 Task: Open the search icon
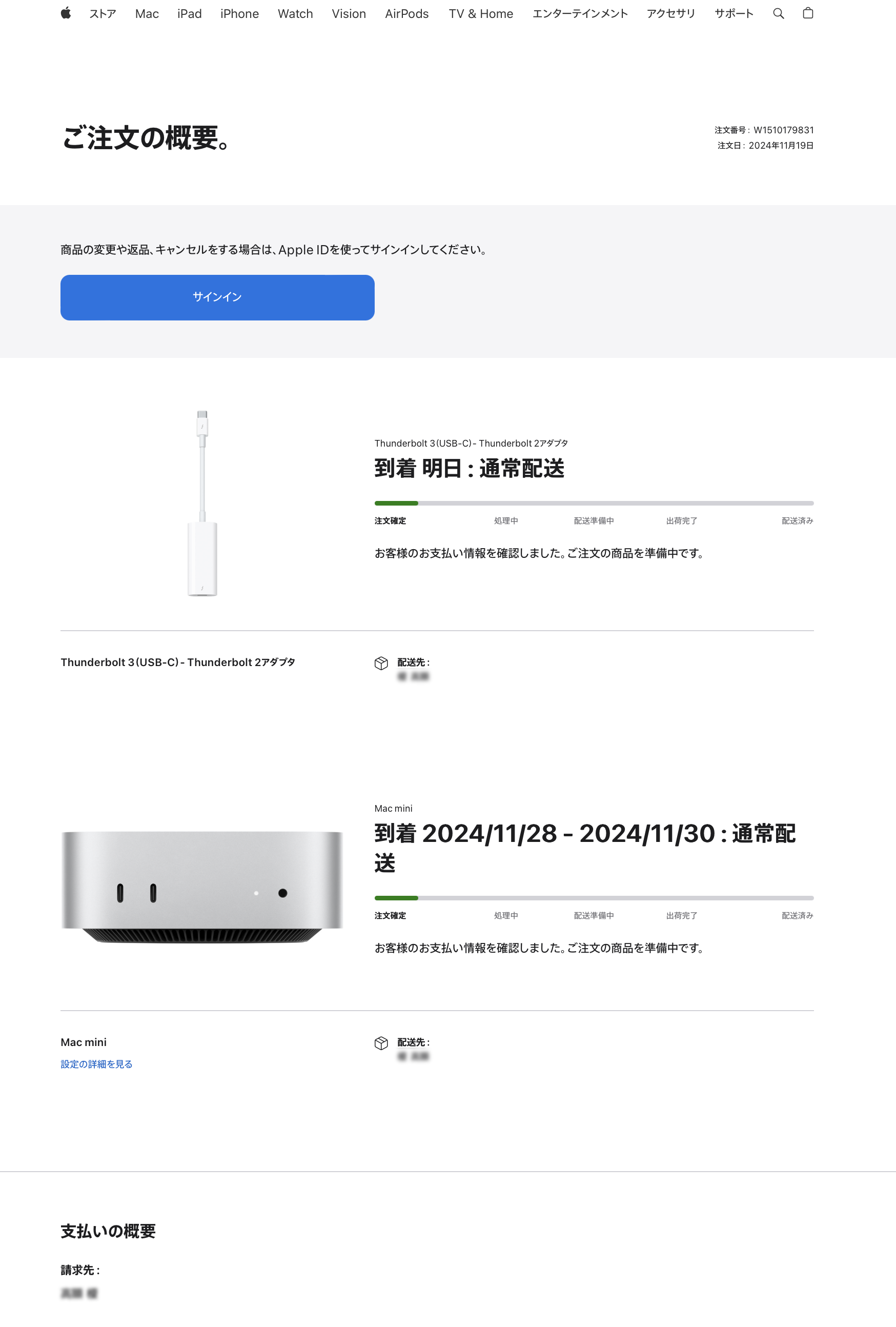click(779, 14)
